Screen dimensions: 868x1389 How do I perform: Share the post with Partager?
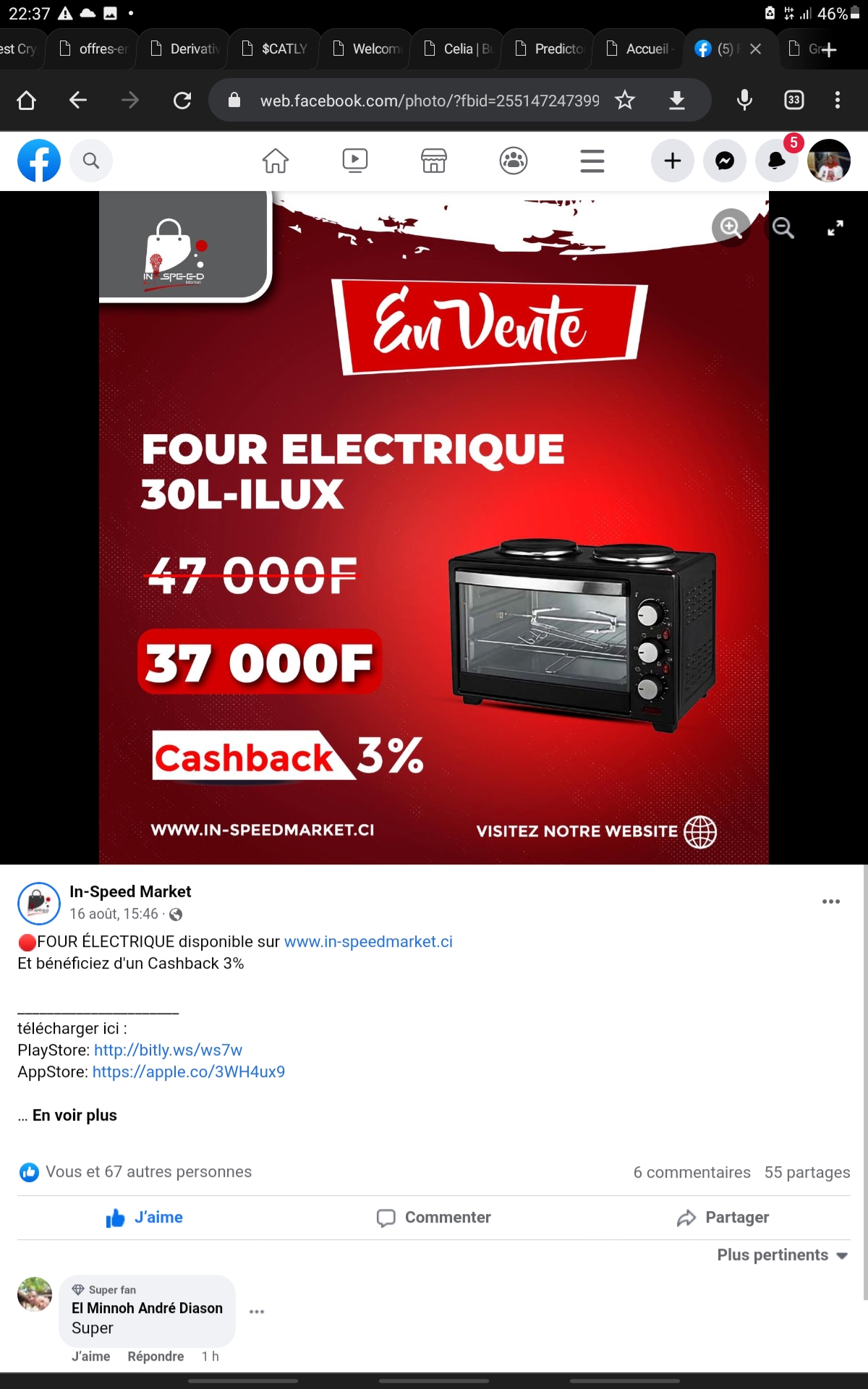point(723,1218)
